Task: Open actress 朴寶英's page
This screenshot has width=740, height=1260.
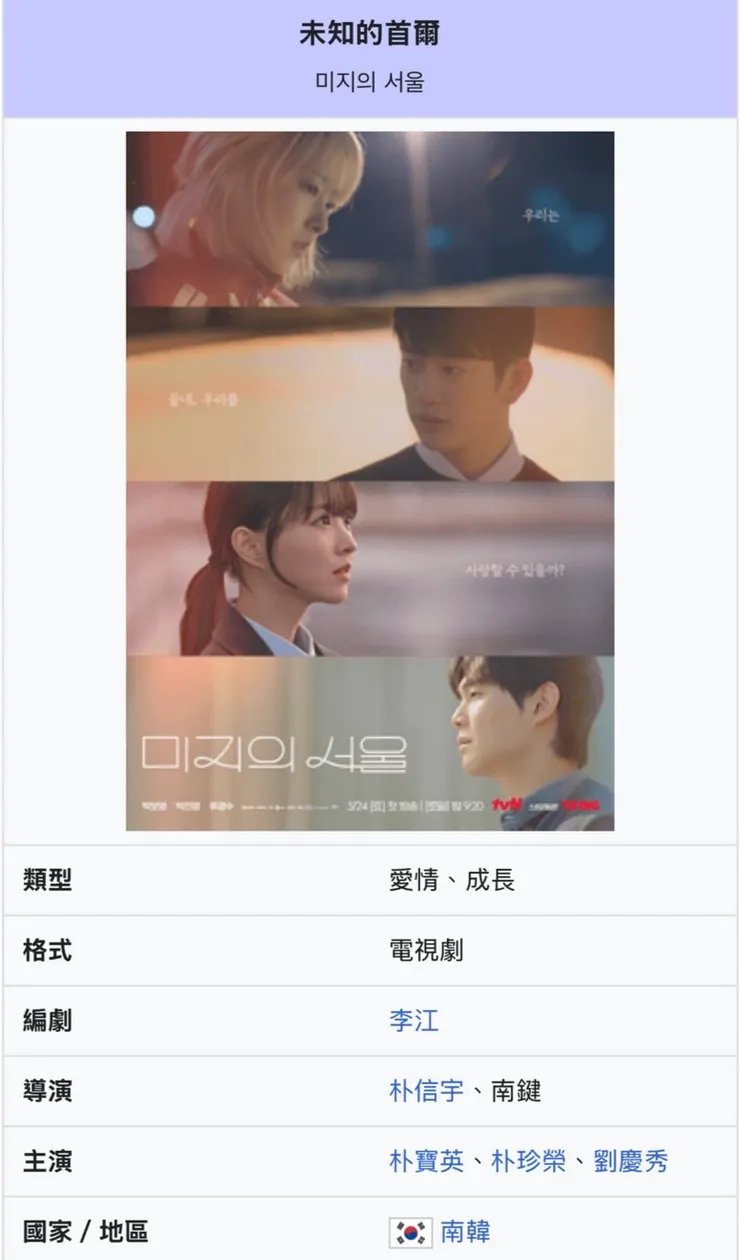Action: pyautogui.click(x=426, y=1161)
